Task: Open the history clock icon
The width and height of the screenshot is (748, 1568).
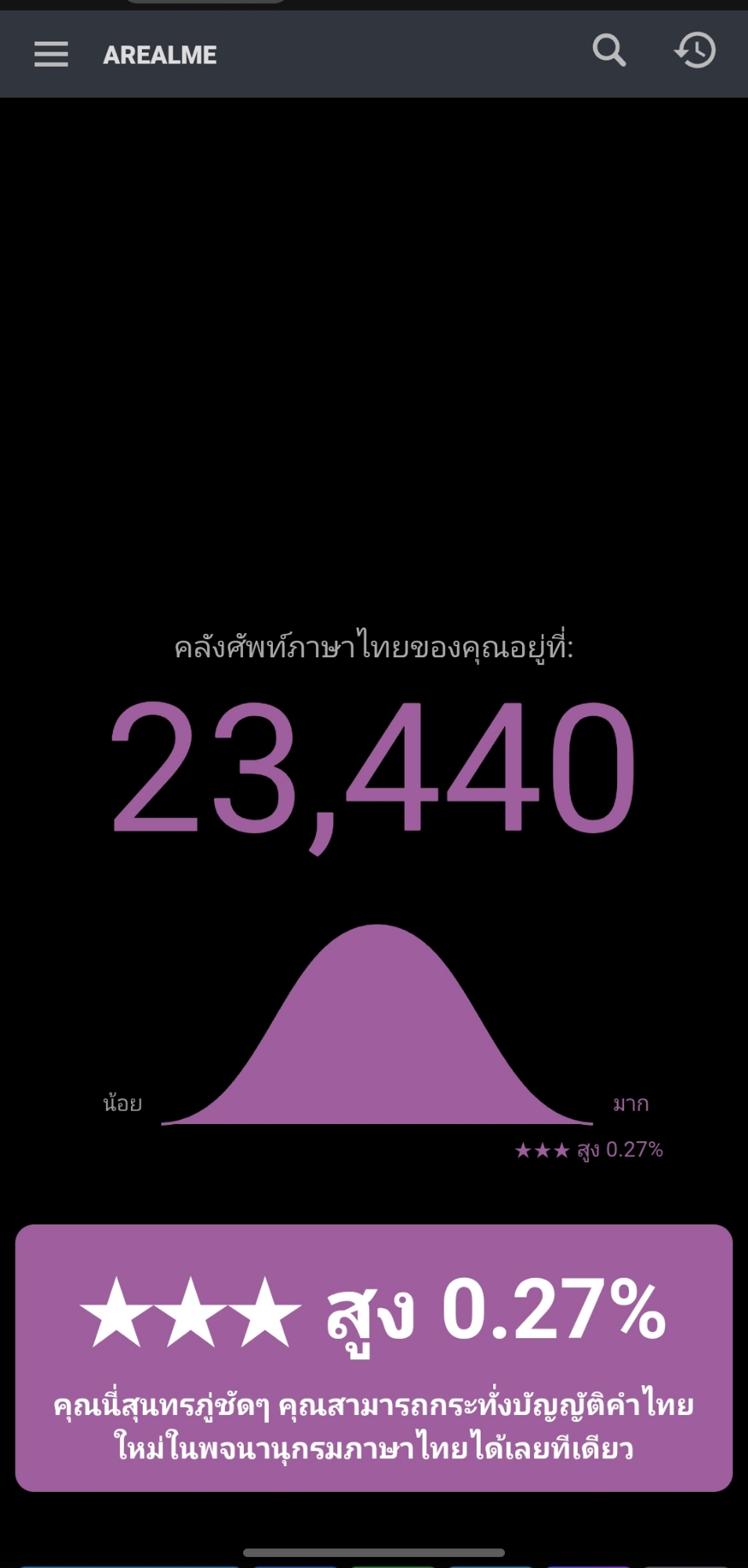Action: pos(695,51)
